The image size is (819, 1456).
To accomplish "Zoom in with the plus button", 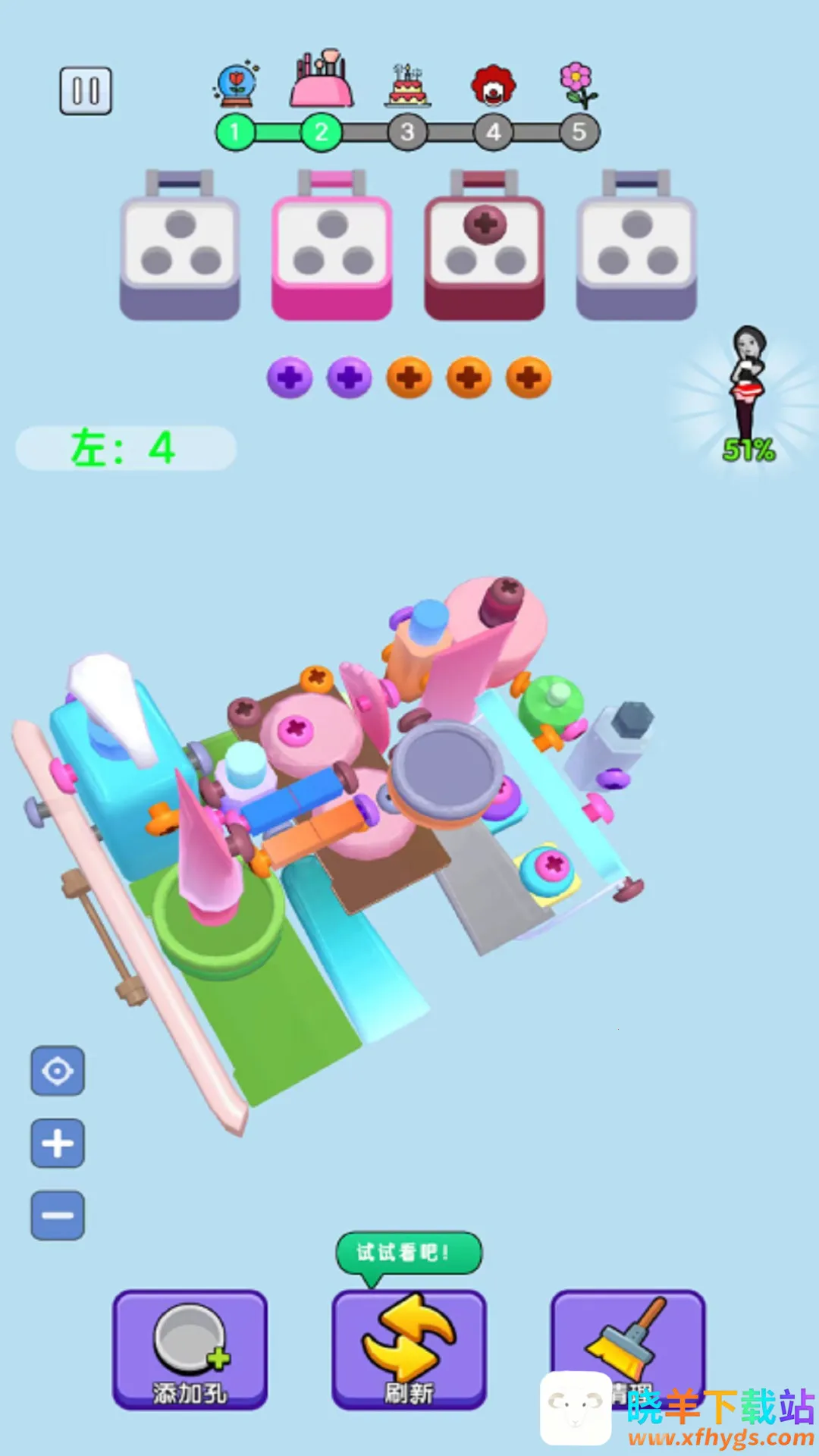I will point(58,1143).
